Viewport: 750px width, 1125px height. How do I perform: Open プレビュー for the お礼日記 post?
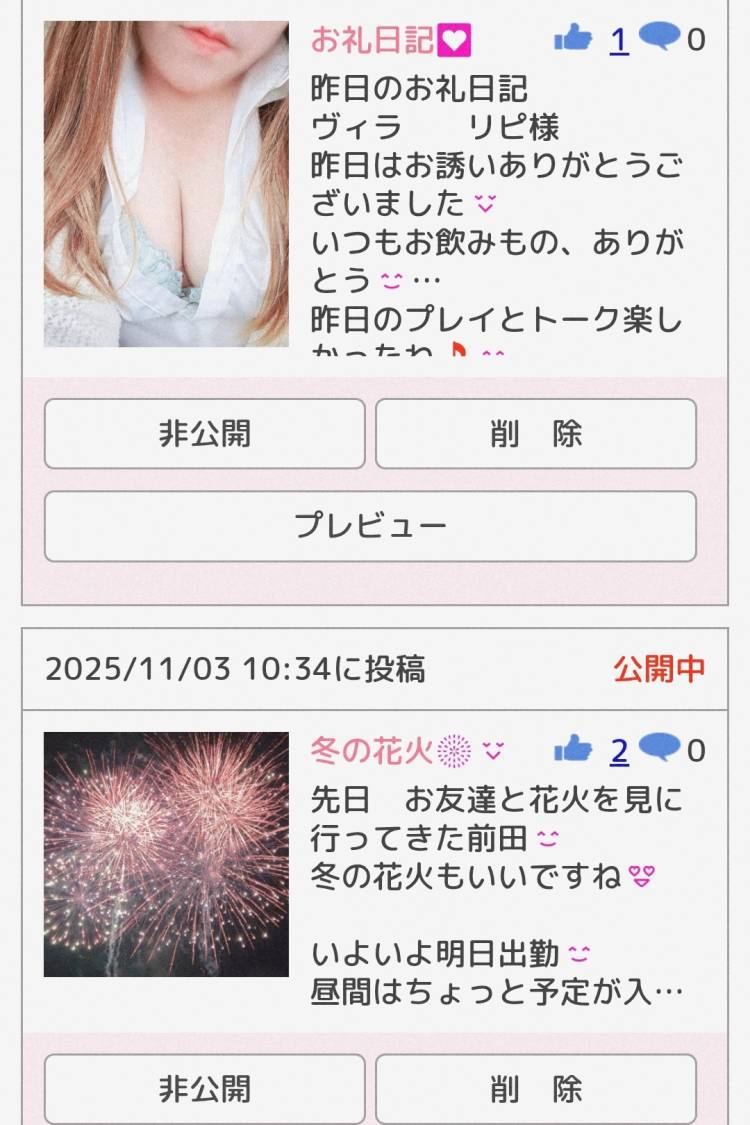pos(374,527)
